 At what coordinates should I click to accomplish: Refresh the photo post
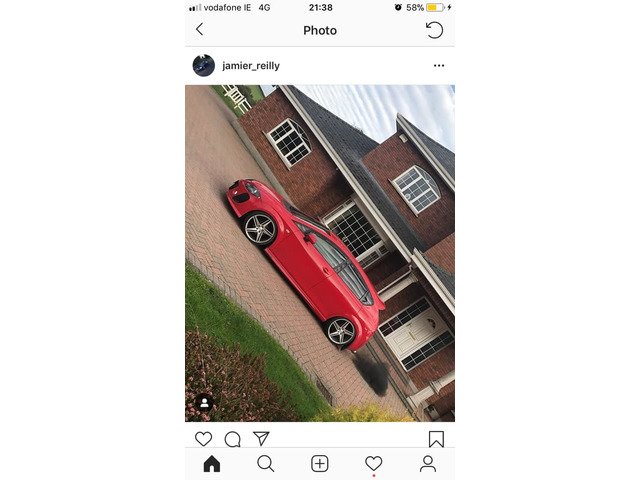tap(434, 30)
